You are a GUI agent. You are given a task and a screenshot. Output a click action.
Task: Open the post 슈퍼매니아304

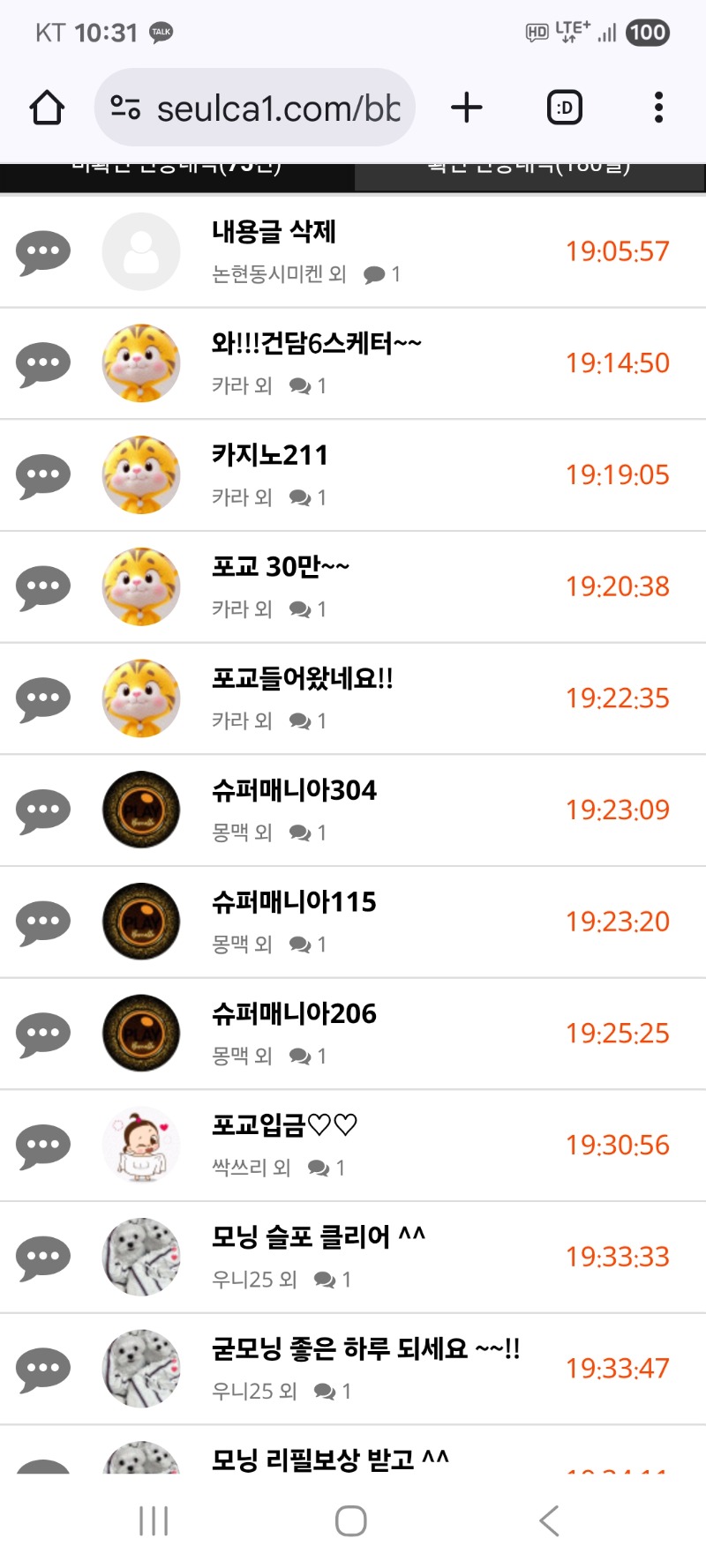tap(294, 790)
